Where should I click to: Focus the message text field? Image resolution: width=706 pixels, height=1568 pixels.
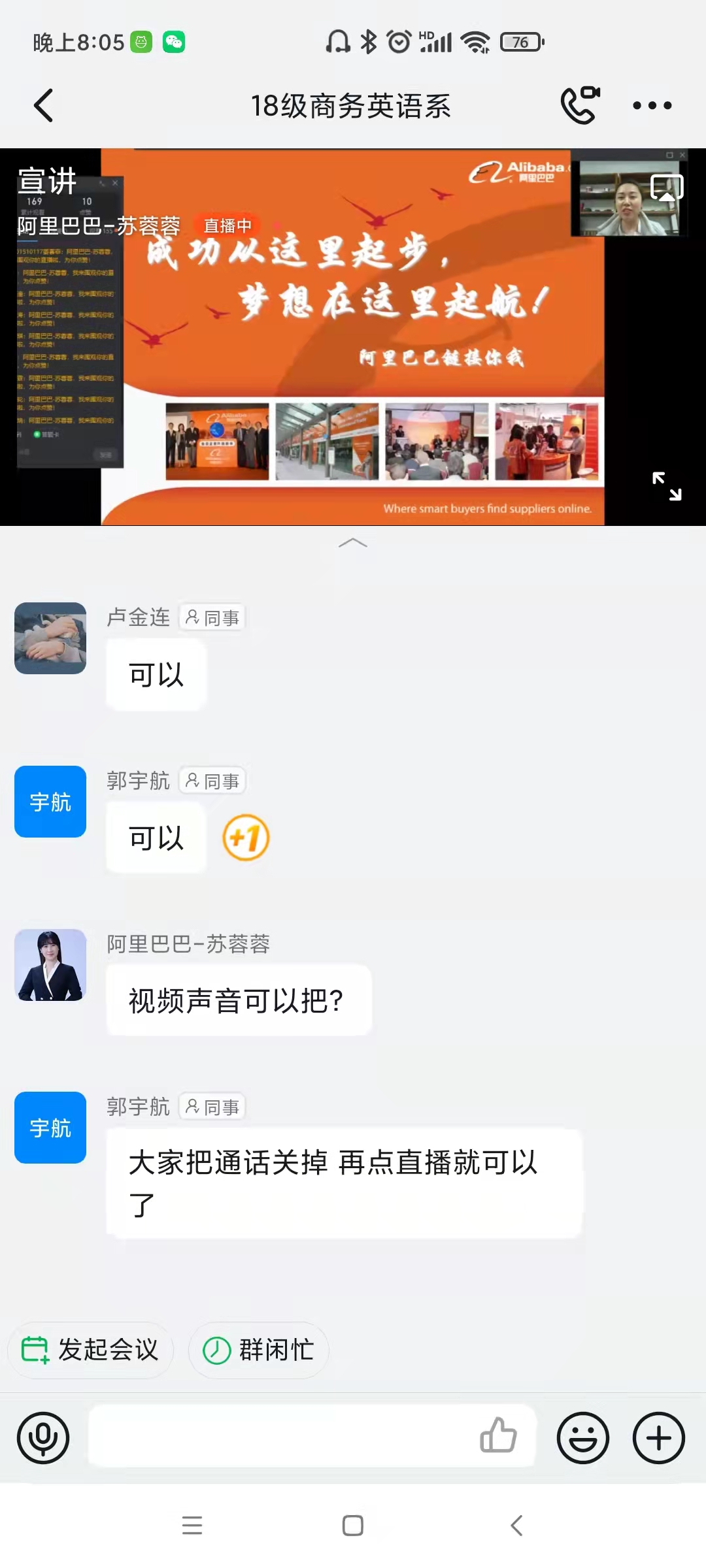pyautogui.click(x=281, y=1436)
